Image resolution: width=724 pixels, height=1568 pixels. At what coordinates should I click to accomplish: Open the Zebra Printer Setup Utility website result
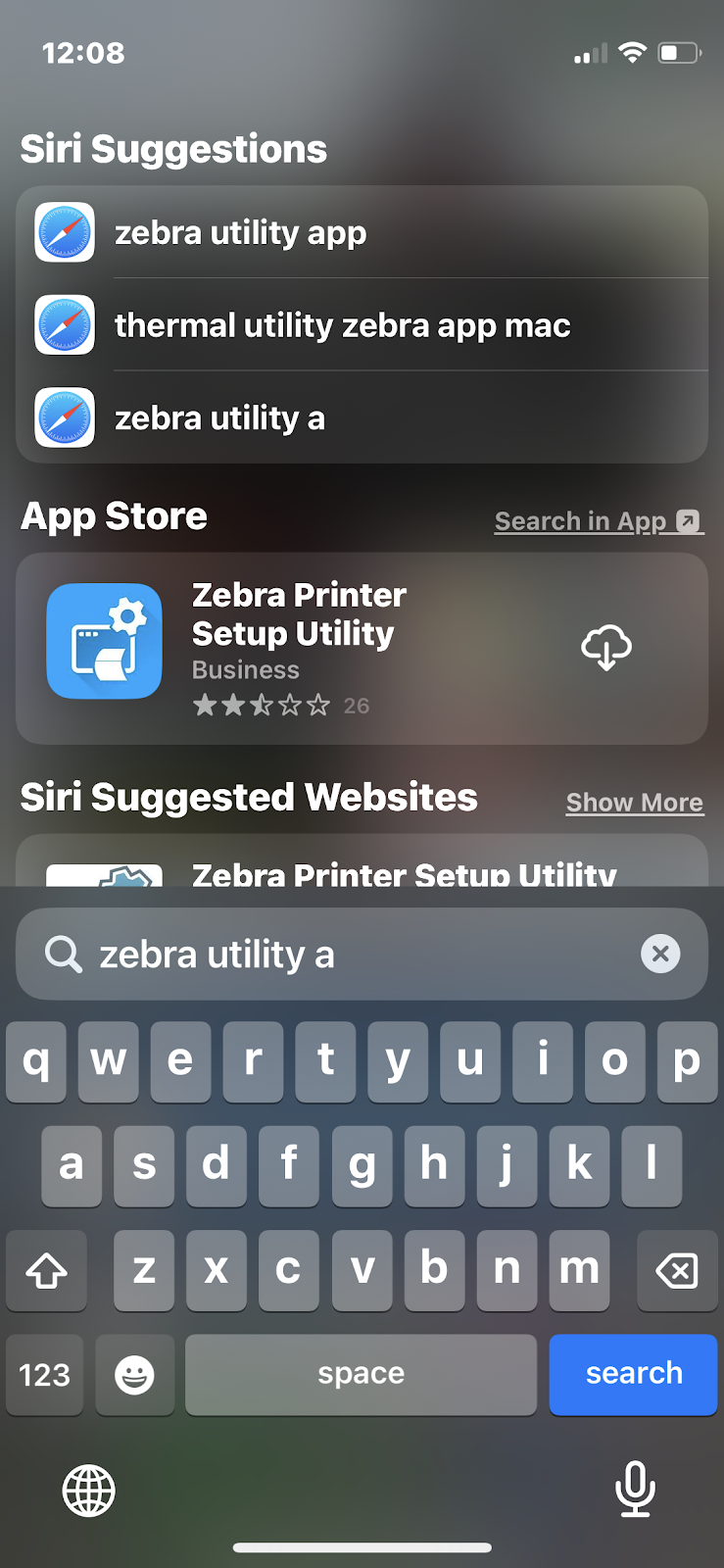(x=403, y=872)
